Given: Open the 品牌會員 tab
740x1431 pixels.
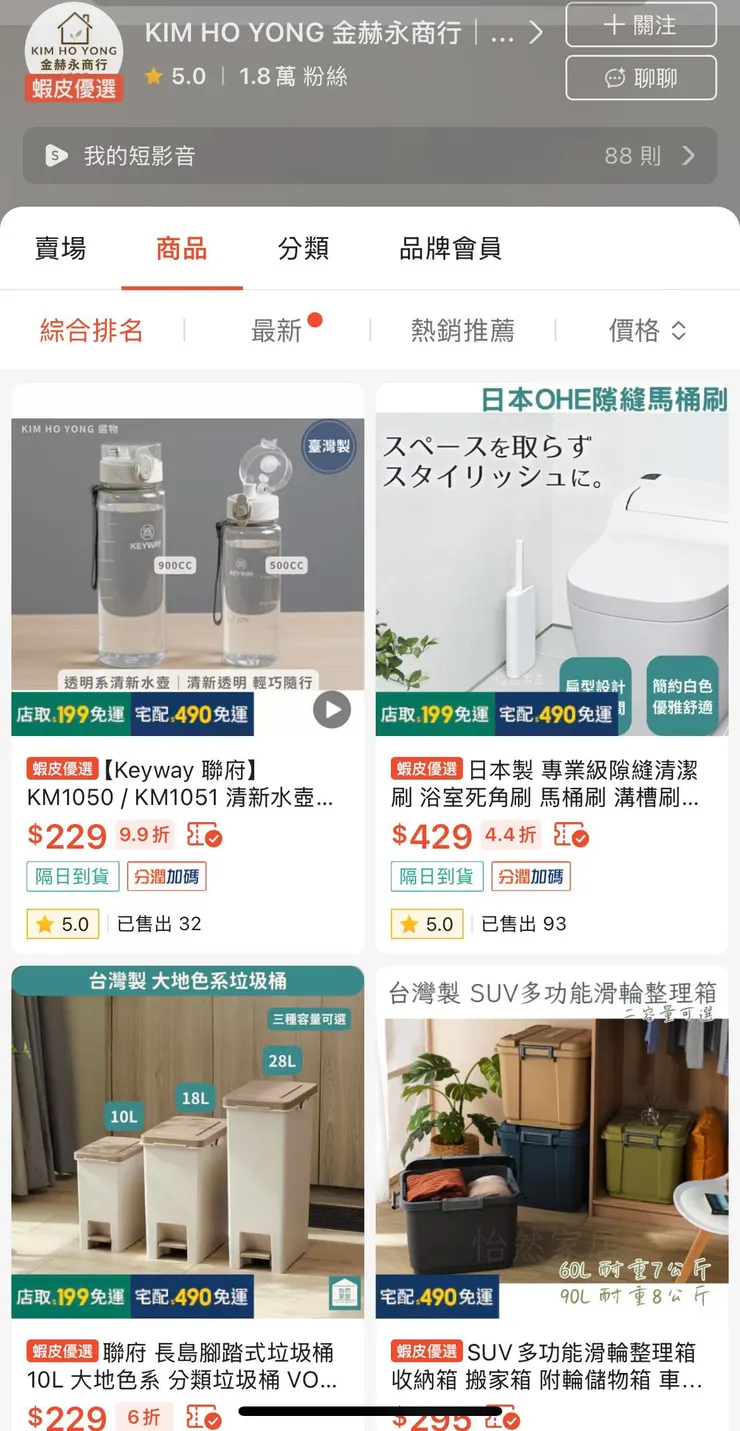Looking at the screenshot, I should pos(450,248).
